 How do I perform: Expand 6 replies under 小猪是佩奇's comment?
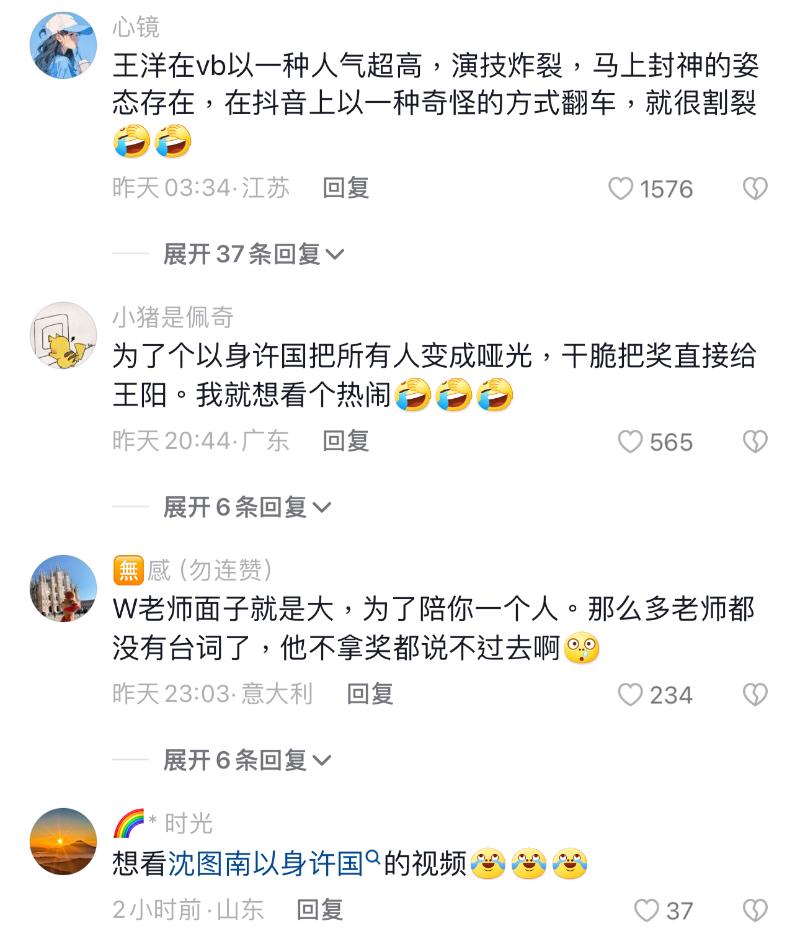click(x=247, y=507)
